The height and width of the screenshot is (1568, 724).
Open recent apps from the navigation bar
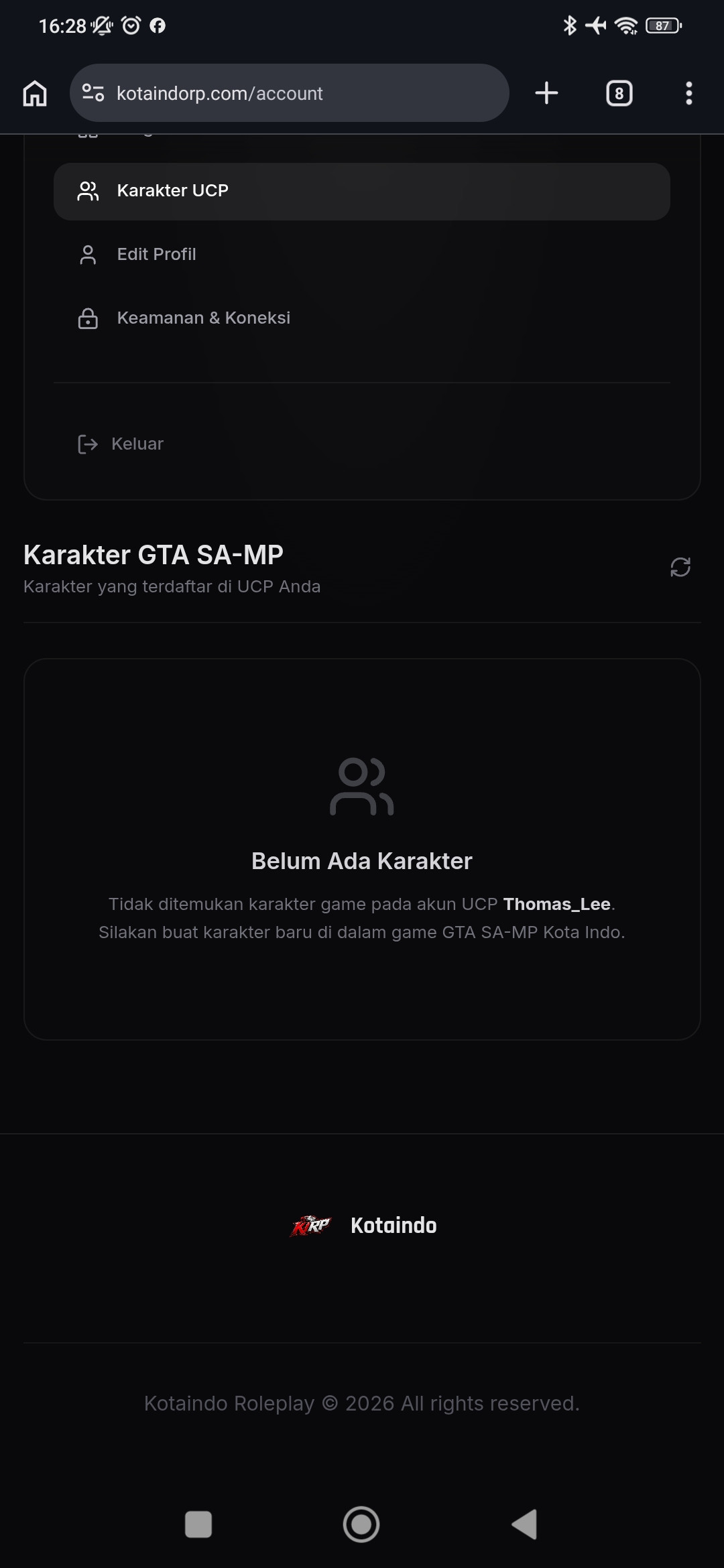[198, 1524]
